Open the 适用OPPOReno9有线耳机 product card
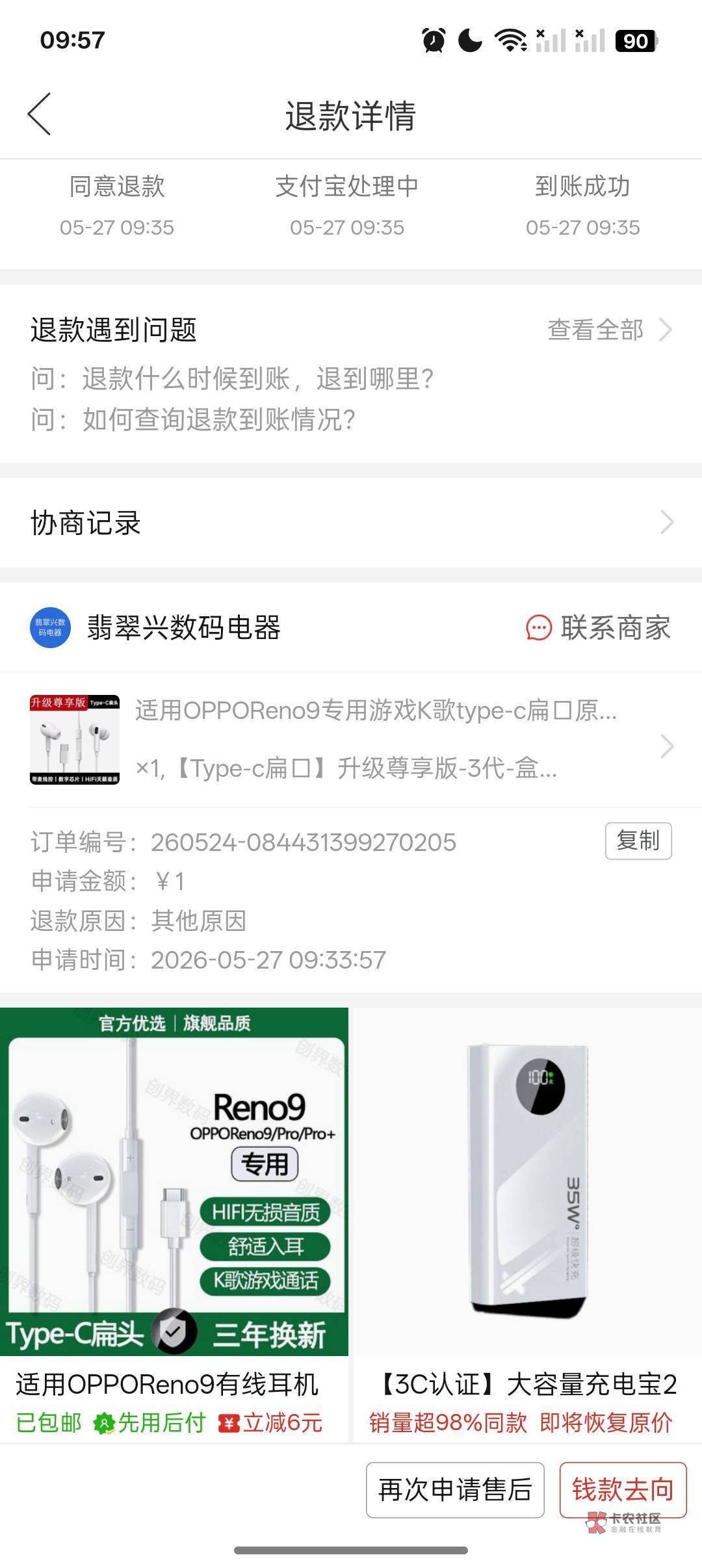This screenshot has height=1568, width=702. [x=174, y=1225]
